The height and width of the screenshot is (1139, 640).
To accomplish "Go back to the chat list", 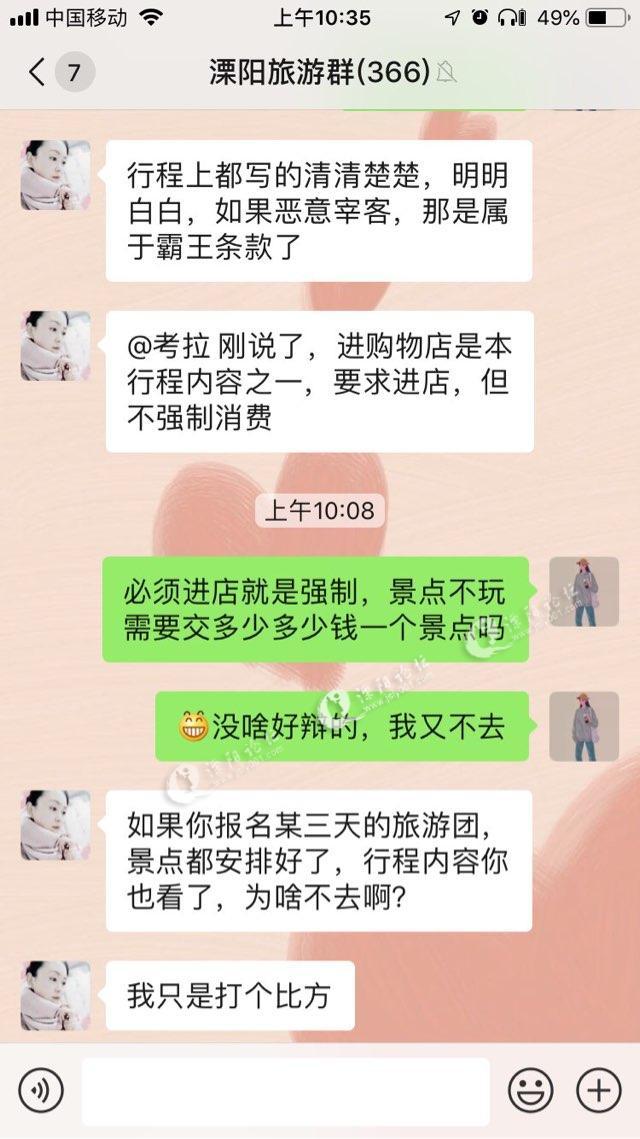I will click(38, 72).
